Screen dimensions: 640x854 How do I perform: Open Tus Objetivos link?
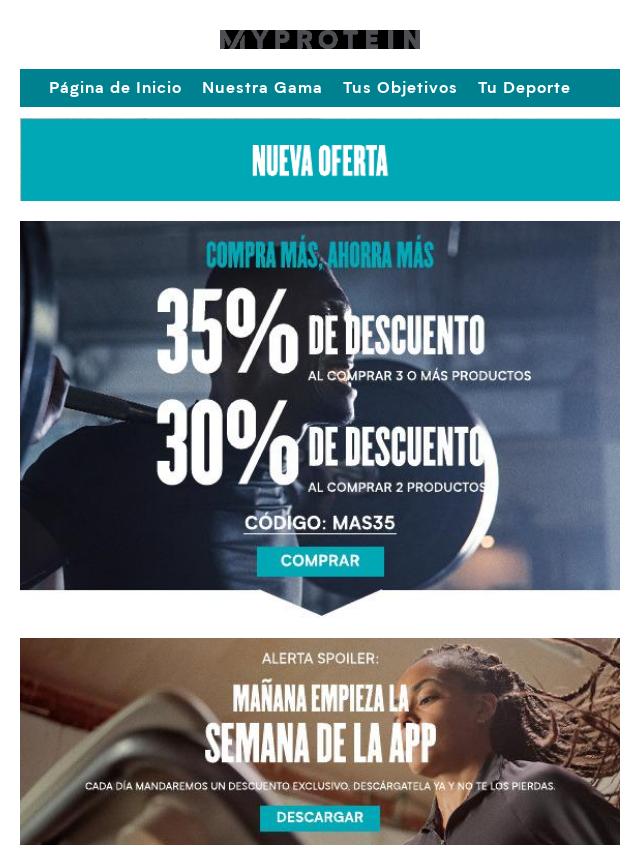pos(399,88)
